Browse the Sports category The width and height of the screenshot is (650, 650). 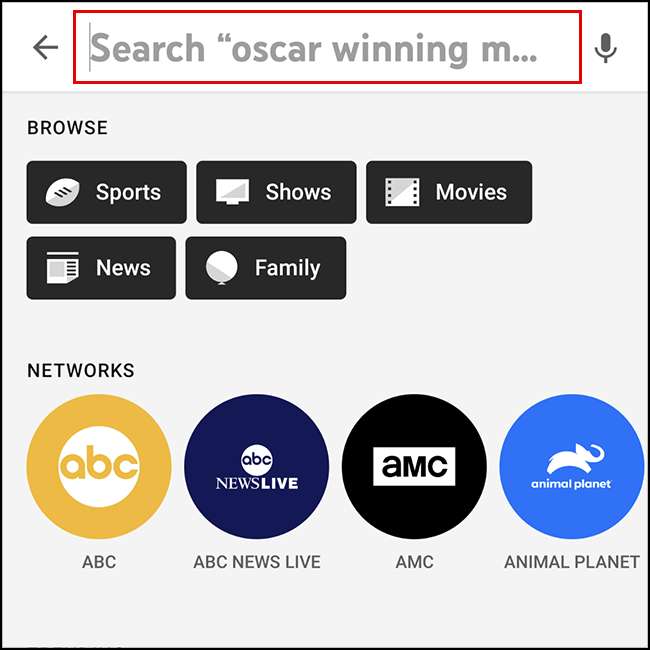[107, 192]
